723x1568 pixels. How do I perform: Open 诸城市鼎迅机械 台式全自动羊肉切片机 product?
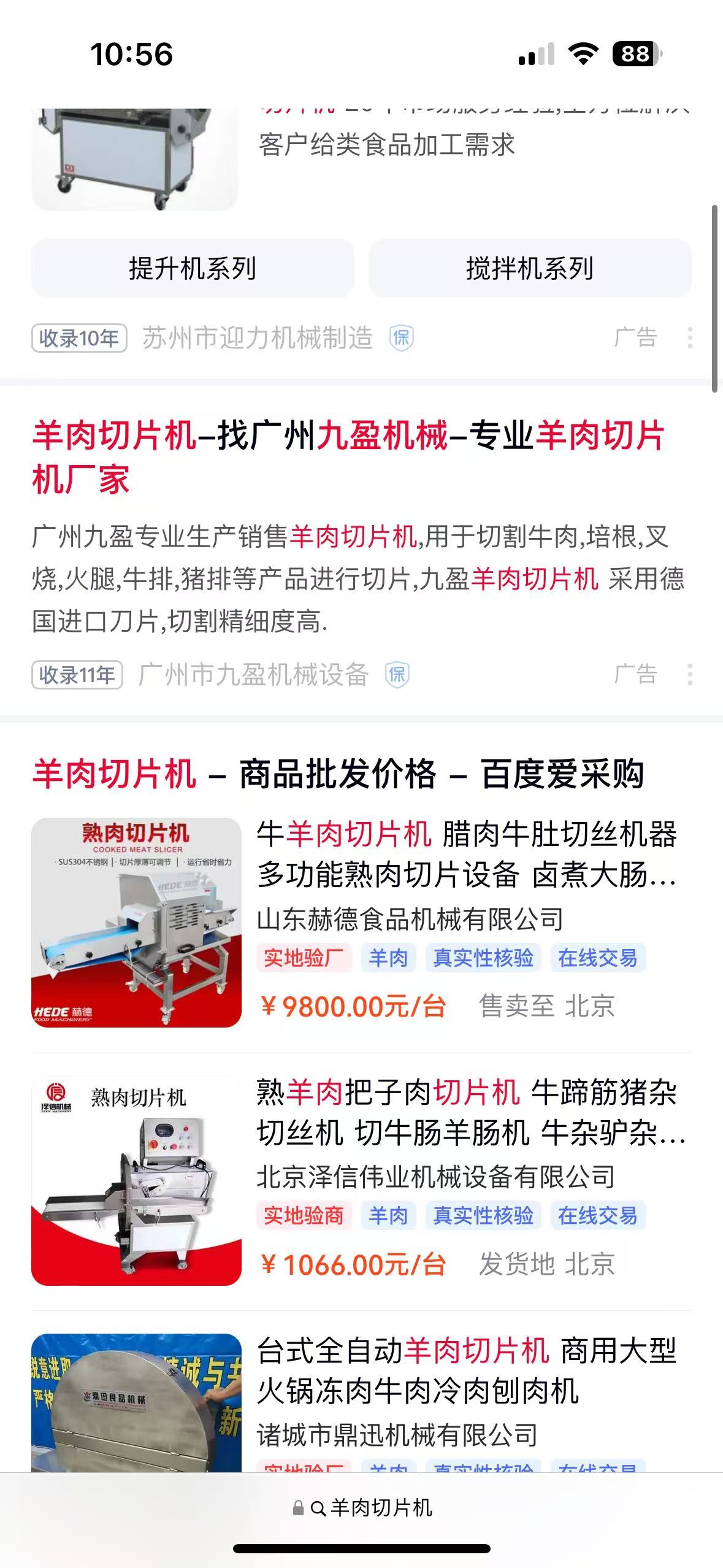point(466,1370)
